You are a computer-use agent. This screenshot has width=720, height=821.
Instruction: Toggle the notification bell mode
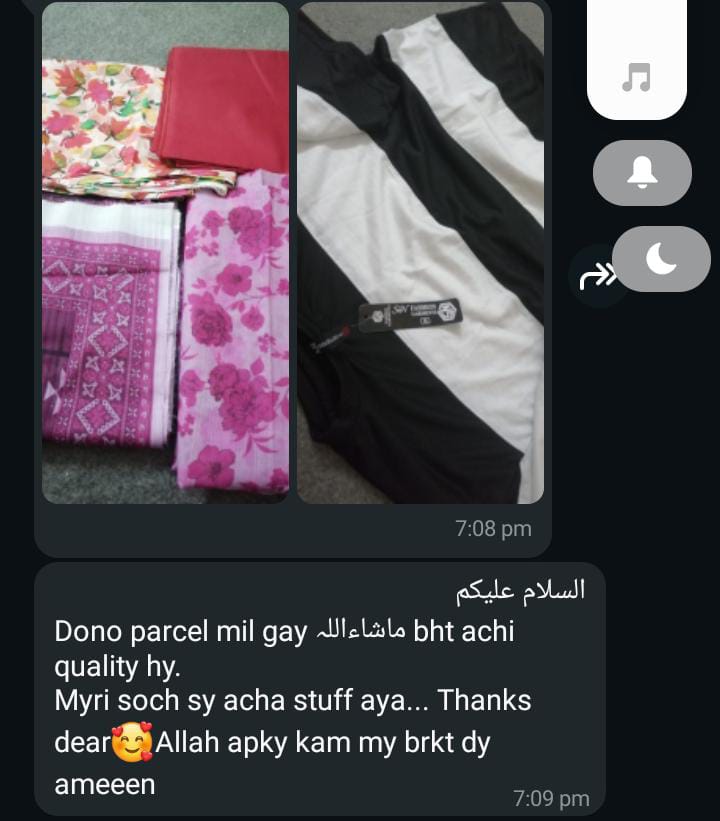click(641, 173)
